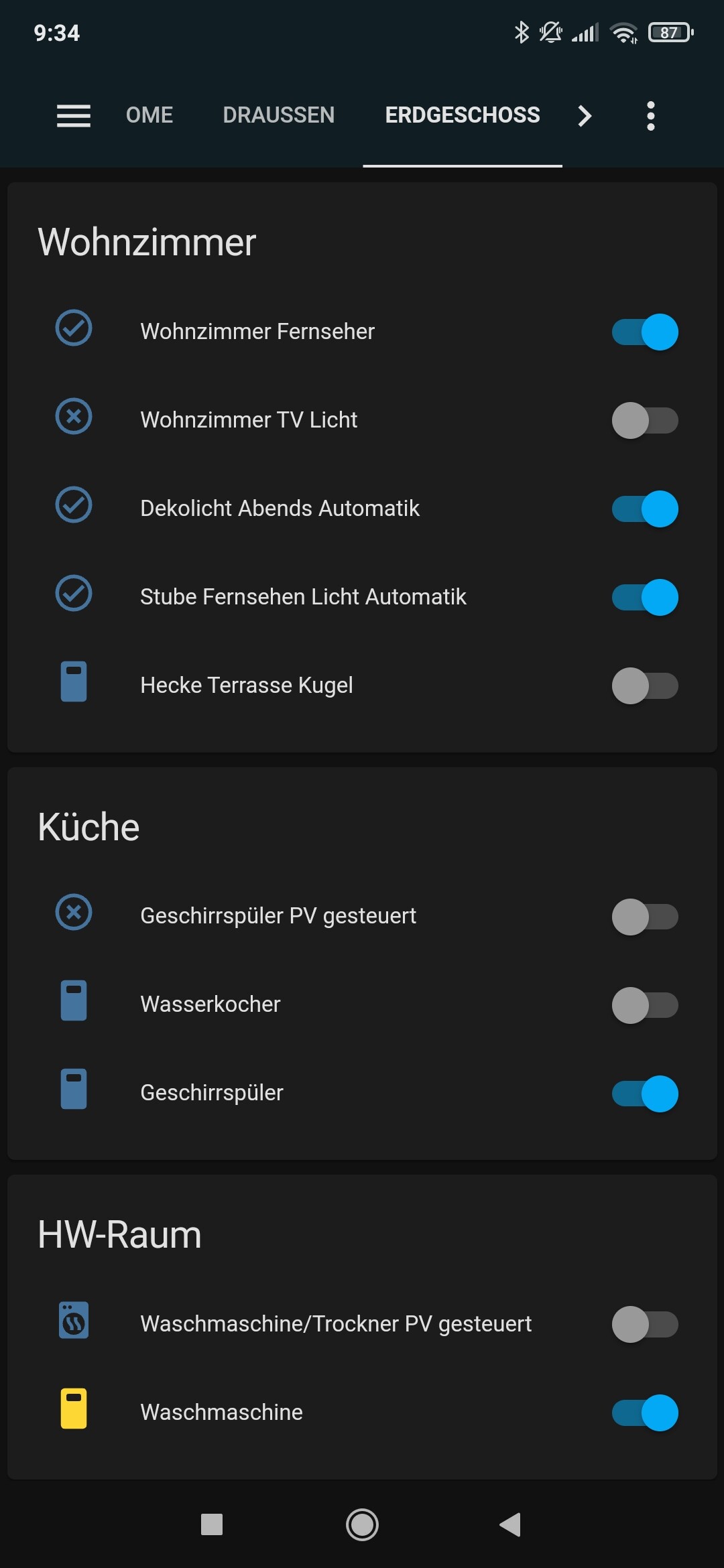The height and width of the screenshot is (1568, 724).
Task: Switch off the Waschmaschine
Action: pyautogui.click(x=645, y=1412)
